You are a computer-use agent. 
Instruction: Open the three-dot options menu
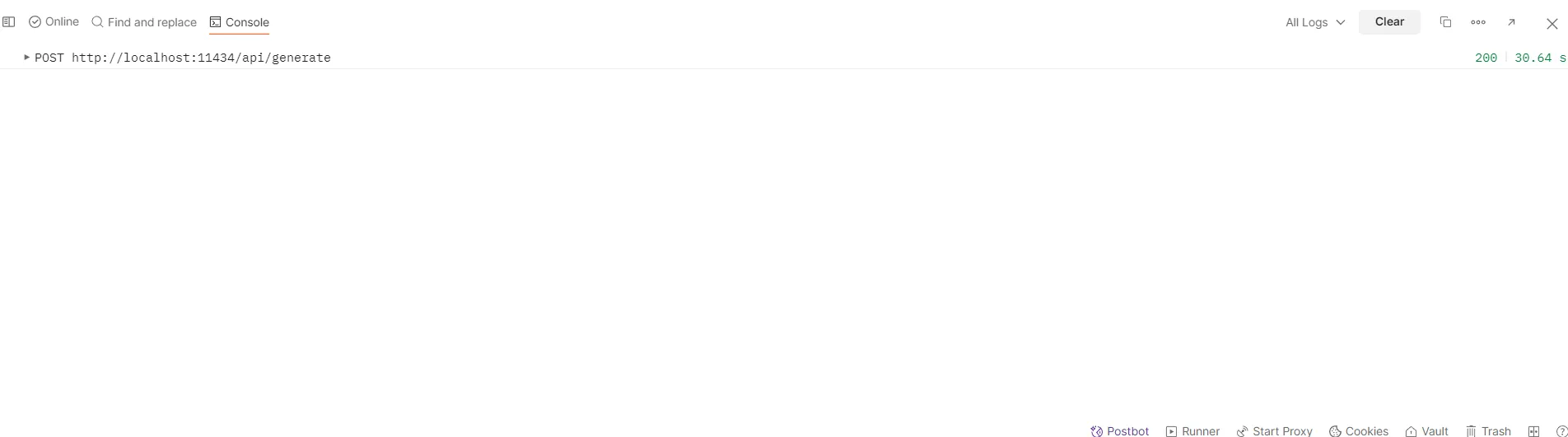1477,22
